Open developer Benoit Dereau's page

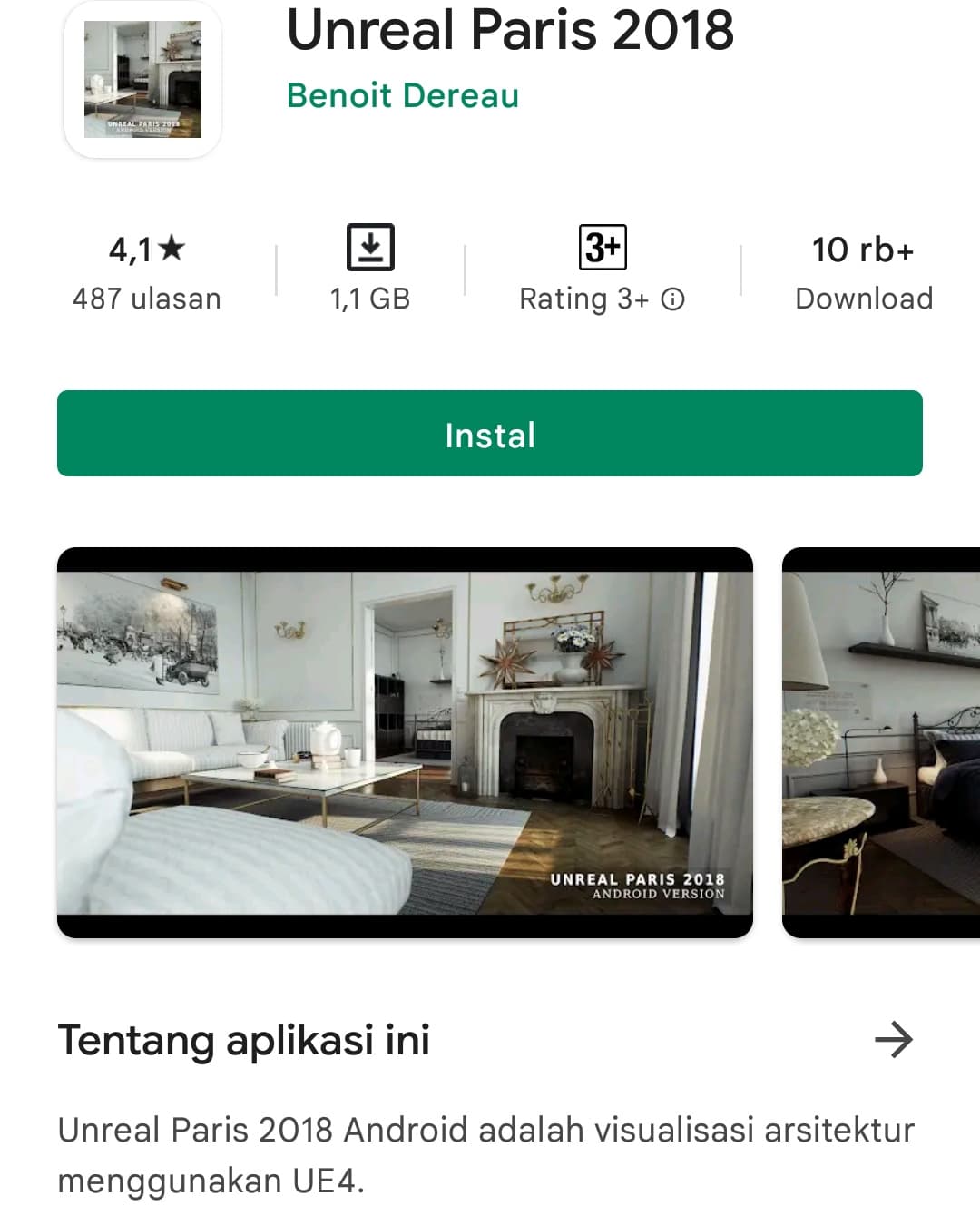(403, 95)
